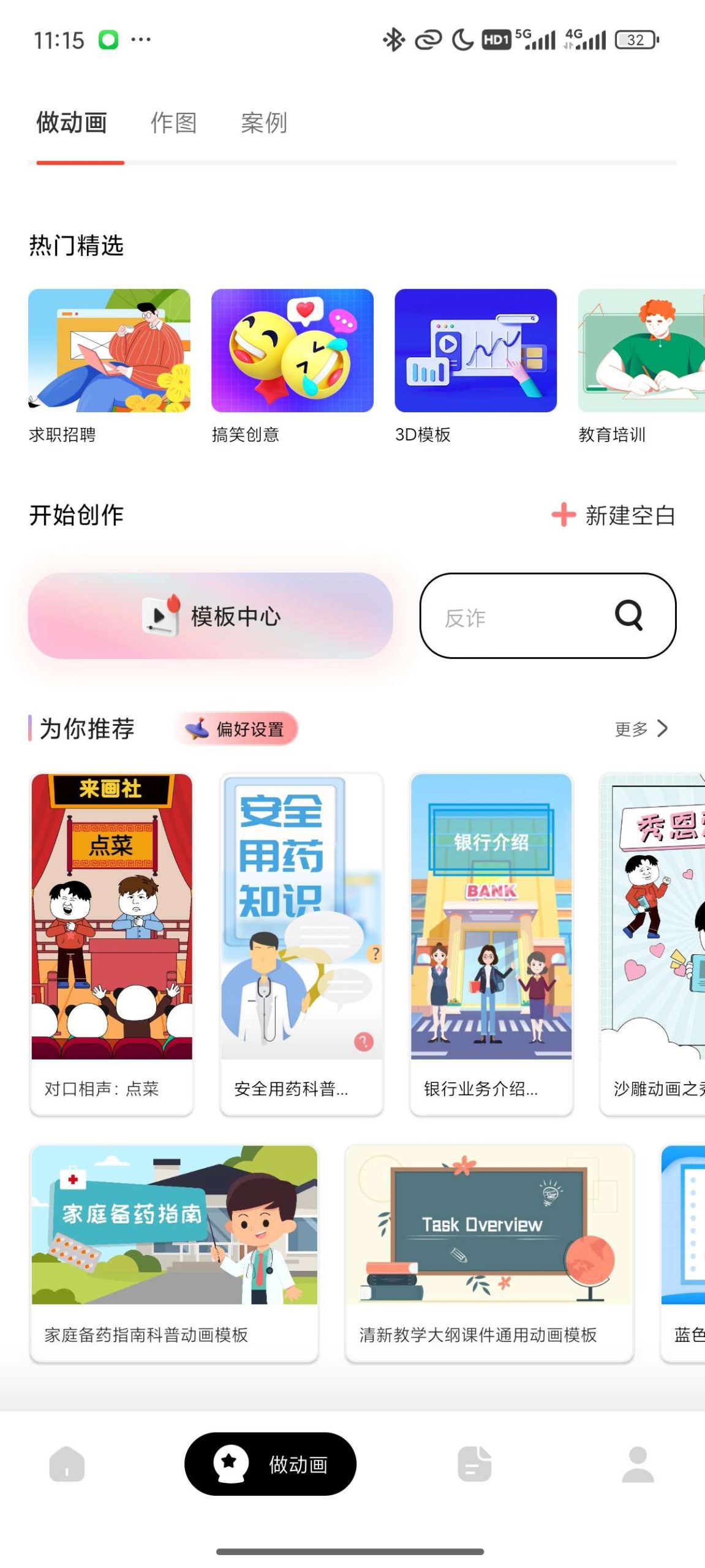Image resolution: width=705 pixels, height=1568 pixels.
Task: Switch to the 作图 tab
Action: (x=173, y=123)
